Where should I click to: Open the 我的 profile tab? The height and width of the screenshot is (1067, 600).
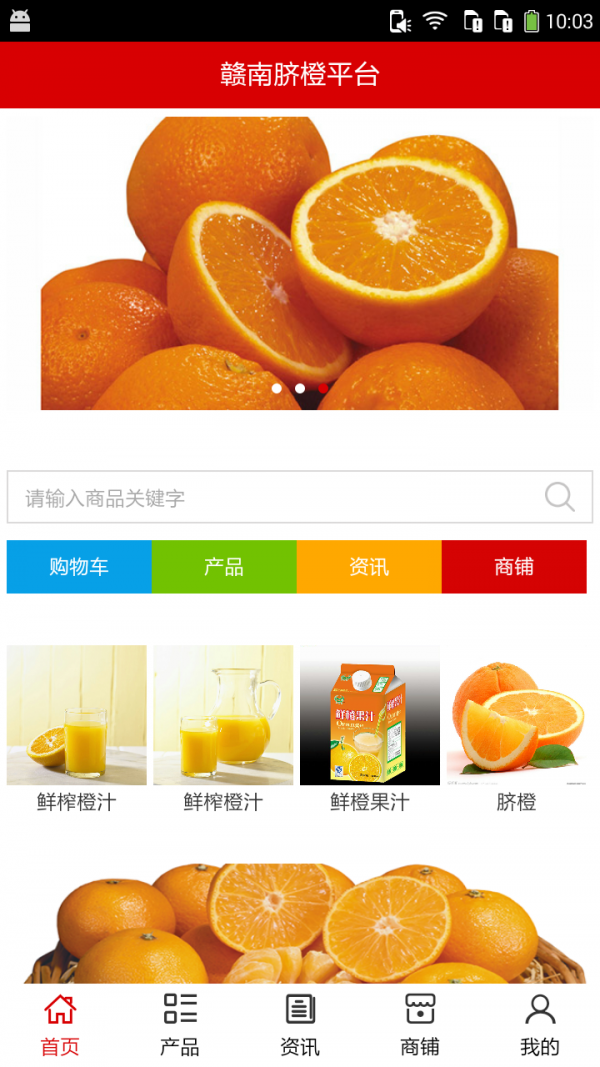pos(540,1025)
